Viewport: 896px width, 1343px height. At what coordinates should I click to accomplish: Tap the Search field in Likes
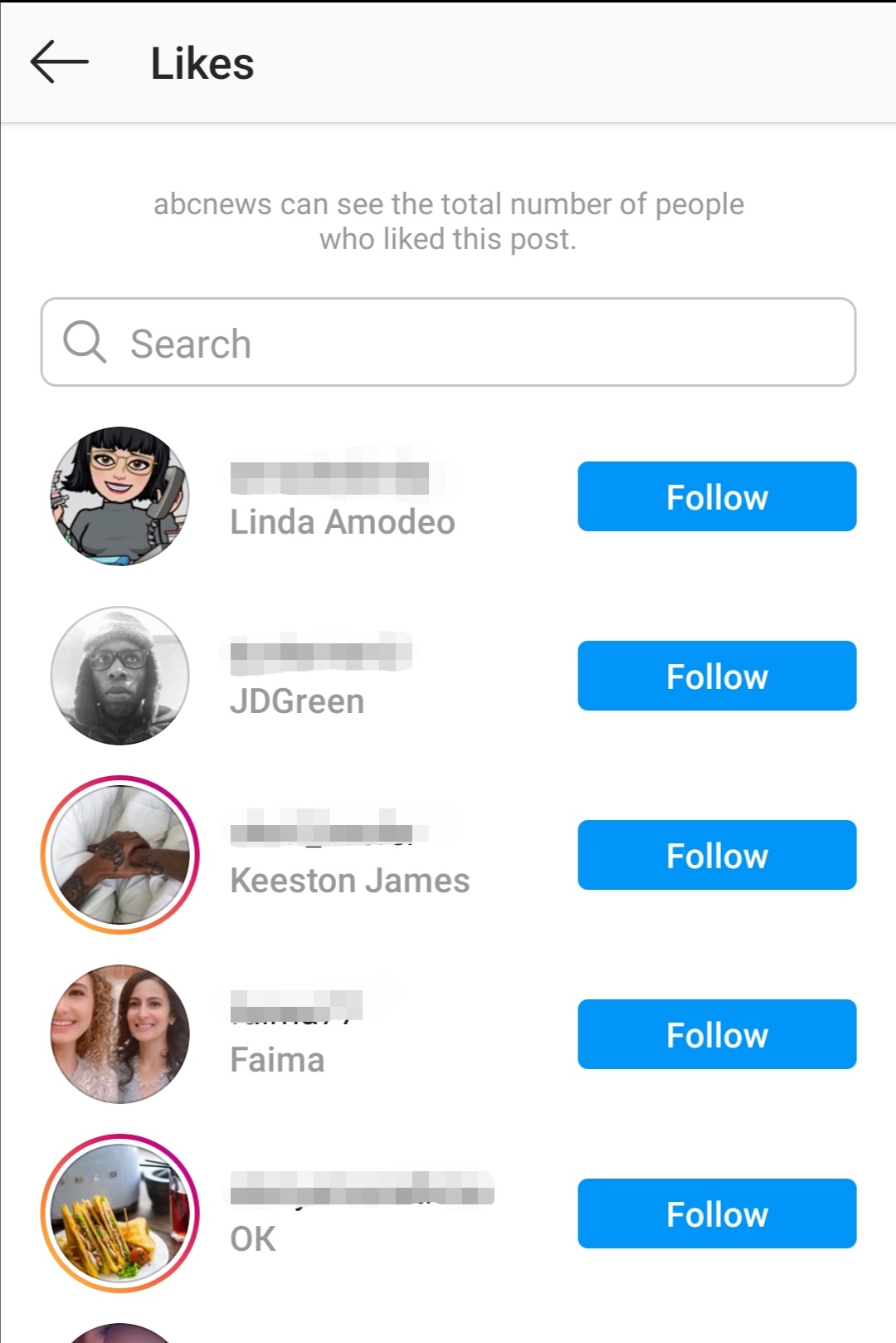tap(448, 342)
